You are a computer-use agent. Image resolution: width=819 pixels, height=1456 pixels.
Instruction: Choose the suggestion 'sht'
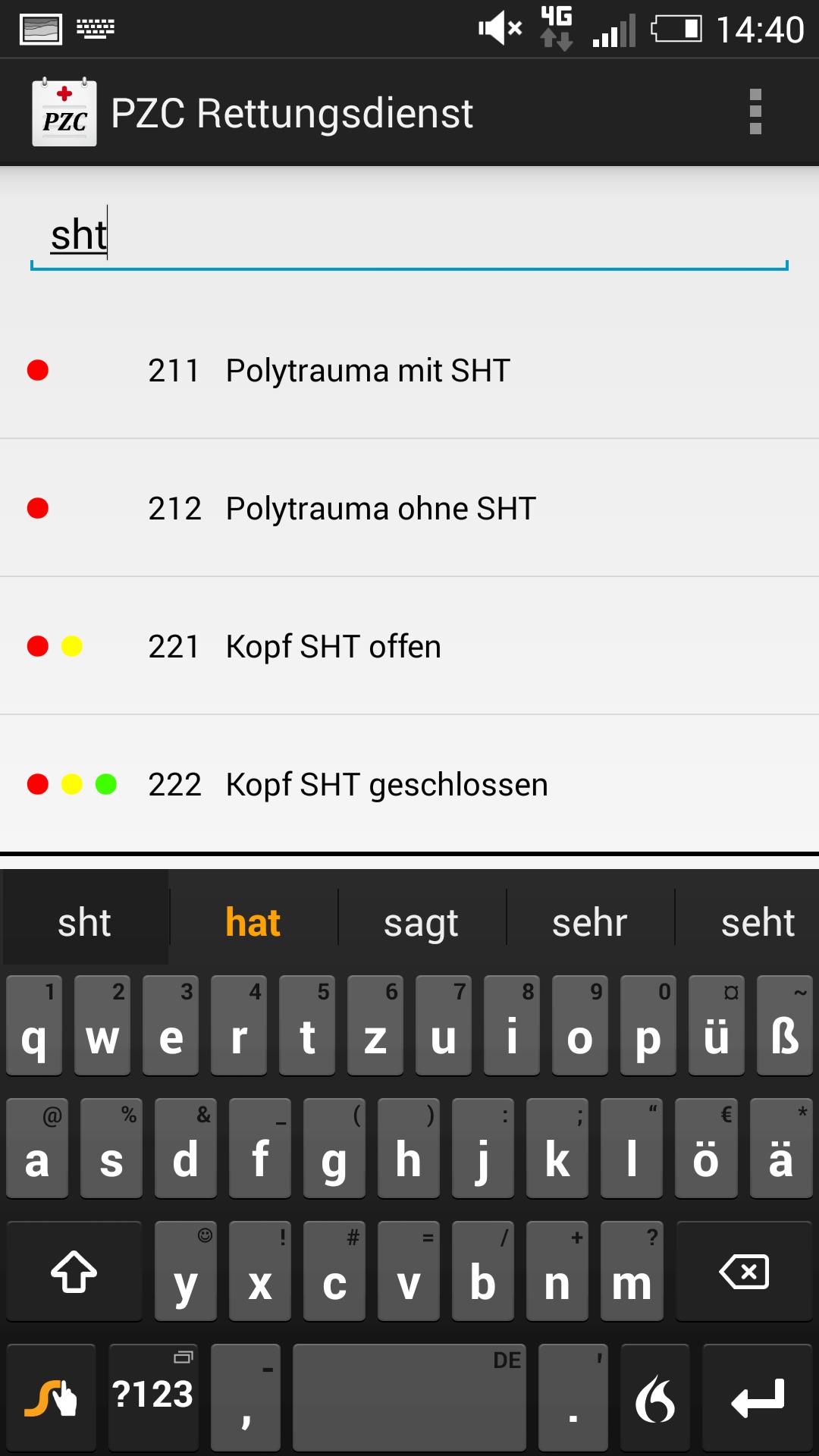[83, 920]
